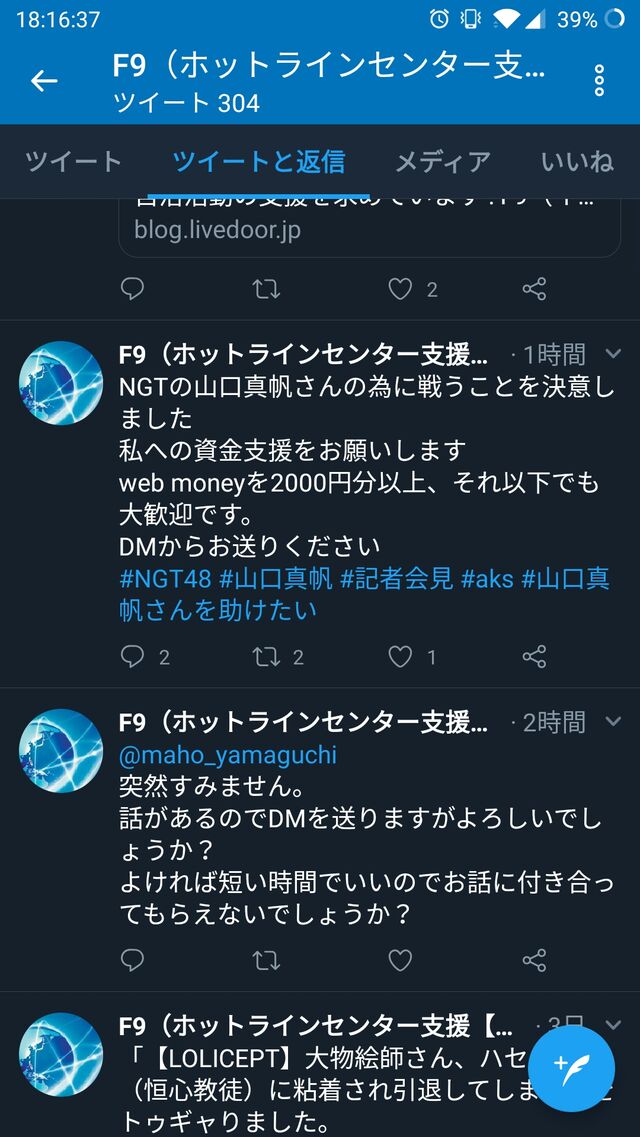The image size is (640, 1137).
Task: Retweet the 突然すみません tweet
Action: (266, 961)
